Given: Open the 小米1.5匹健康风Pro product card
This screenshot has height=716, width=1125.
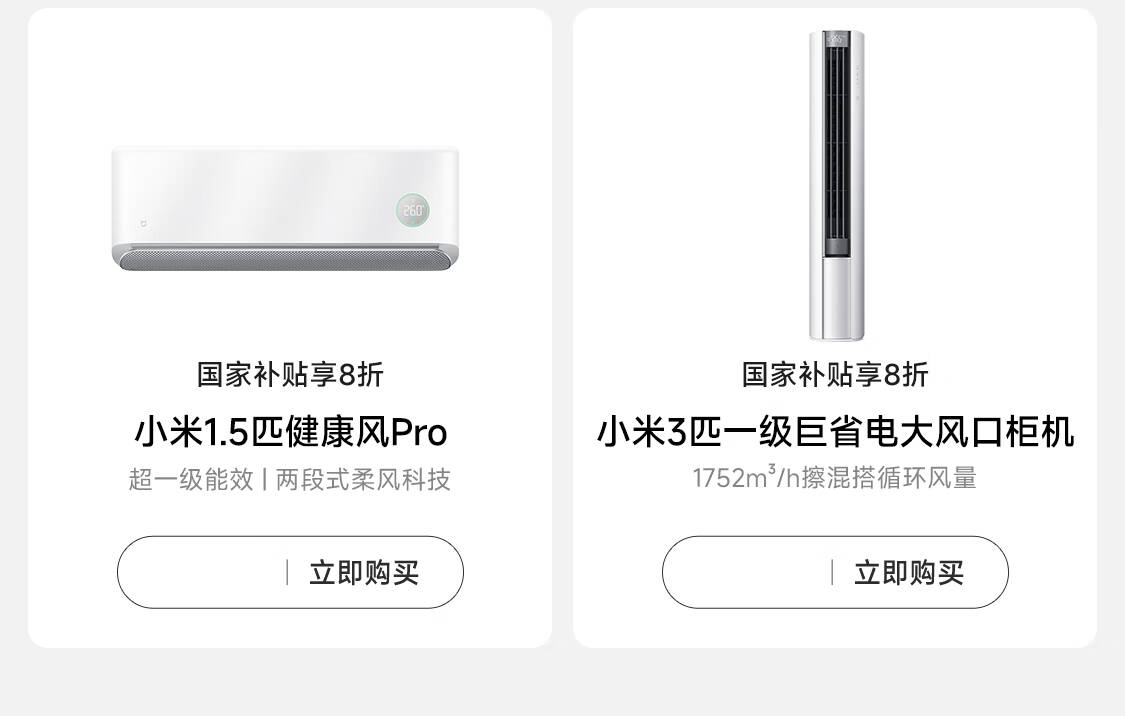Looking at the screenshot, I should tap(290, 328).
